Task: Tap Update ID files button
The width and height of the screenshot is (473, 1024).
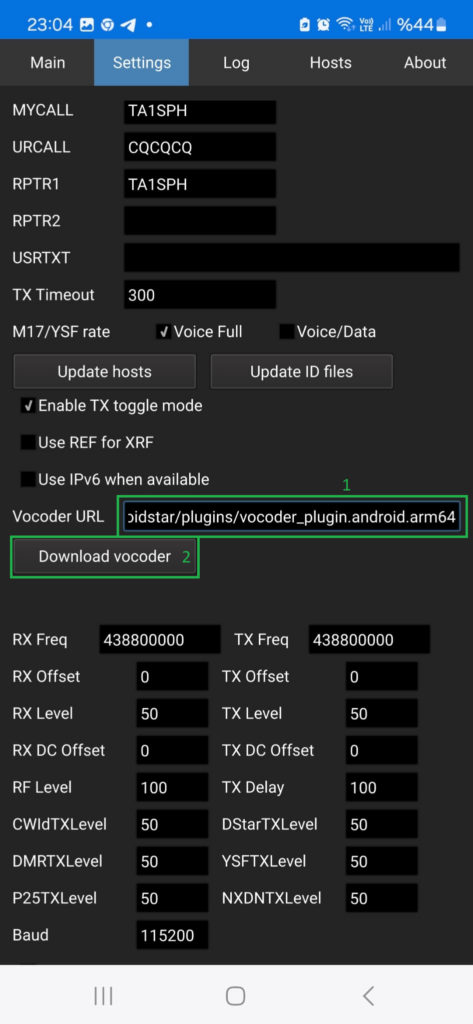Action: pos(301,372)
